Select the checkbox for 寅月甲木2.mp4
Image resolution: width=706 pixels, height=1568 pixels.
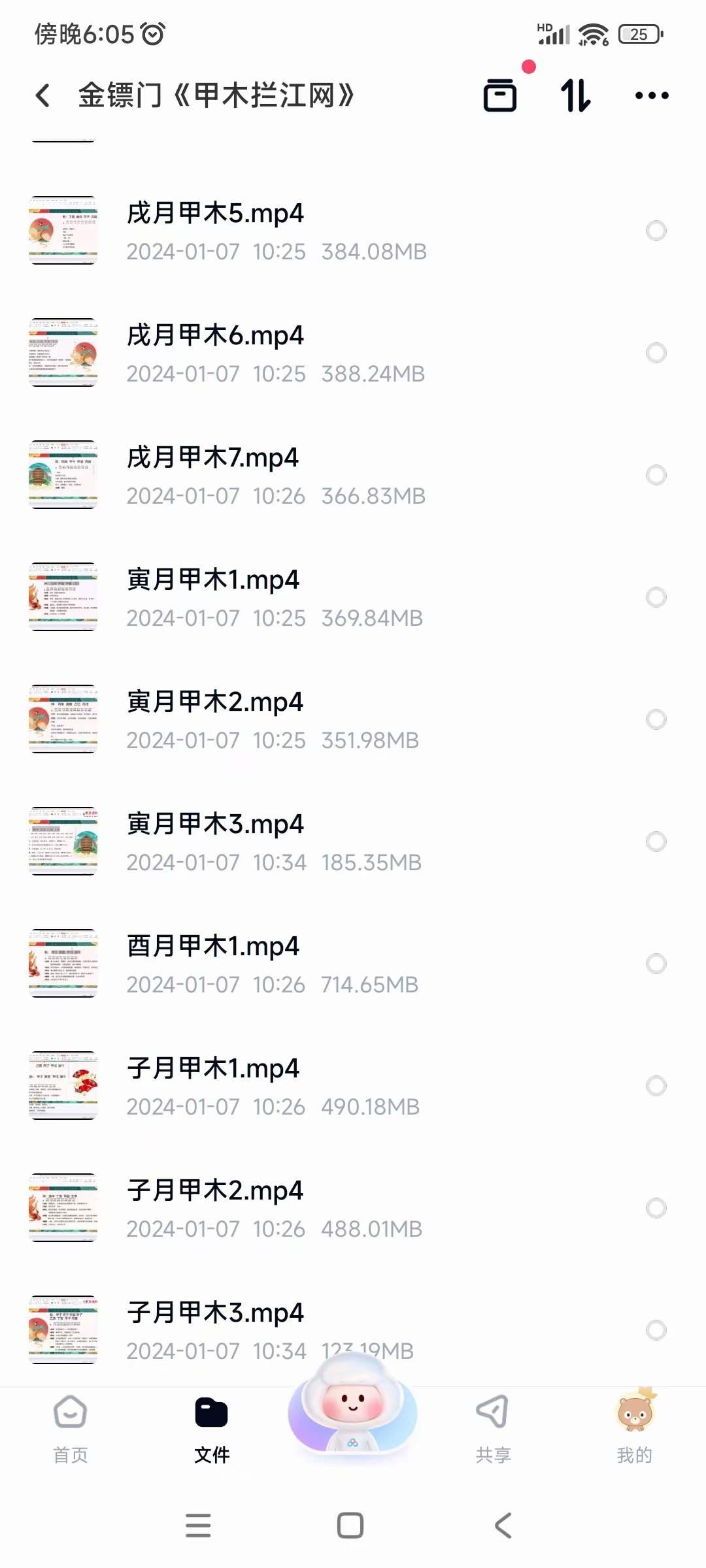(656, 719)
